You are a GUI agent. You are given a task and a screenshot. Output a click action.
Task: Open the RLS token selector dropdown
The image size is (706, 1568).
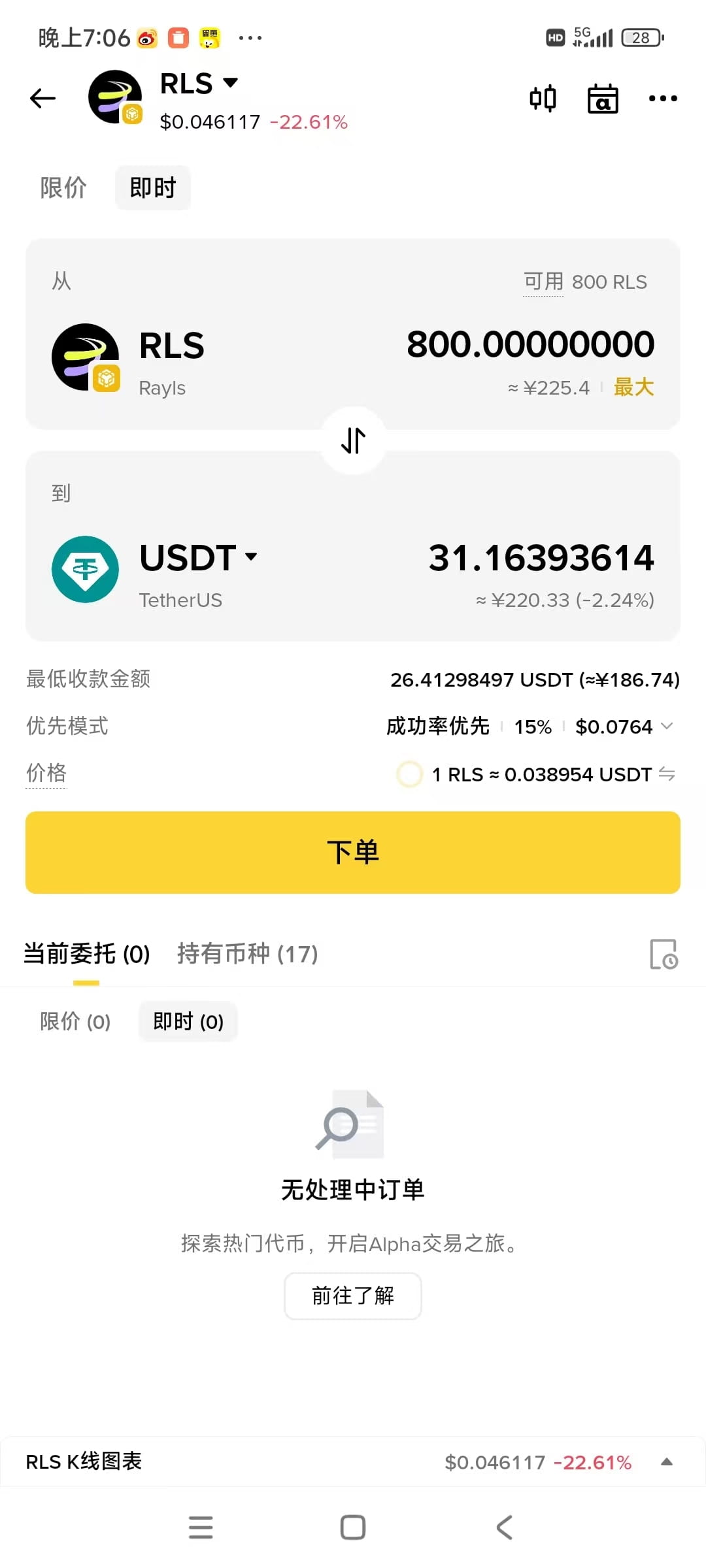click(199, 84)
